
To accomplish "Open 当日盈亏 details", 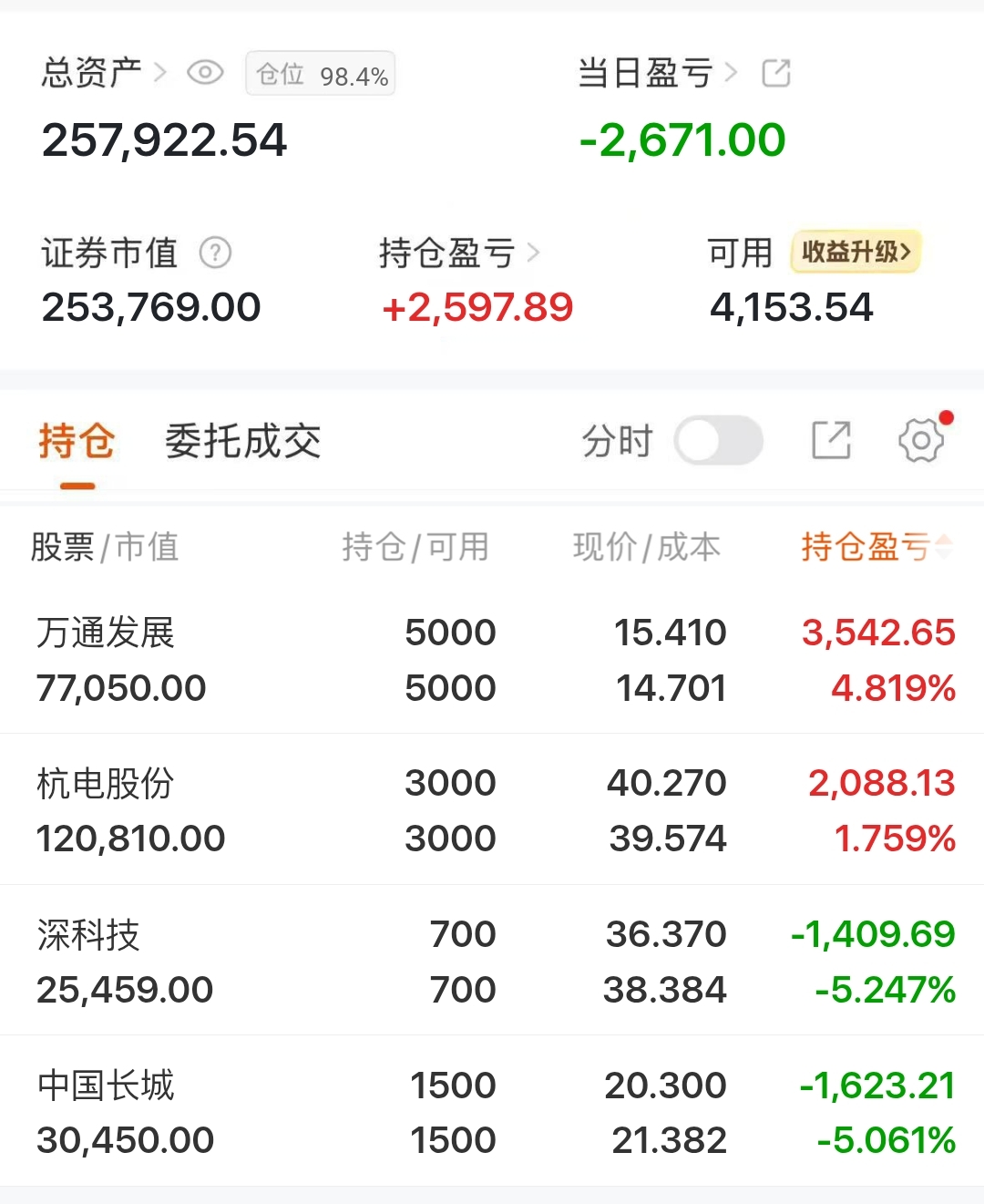I will pyautogui.click(x=657, y=73).
